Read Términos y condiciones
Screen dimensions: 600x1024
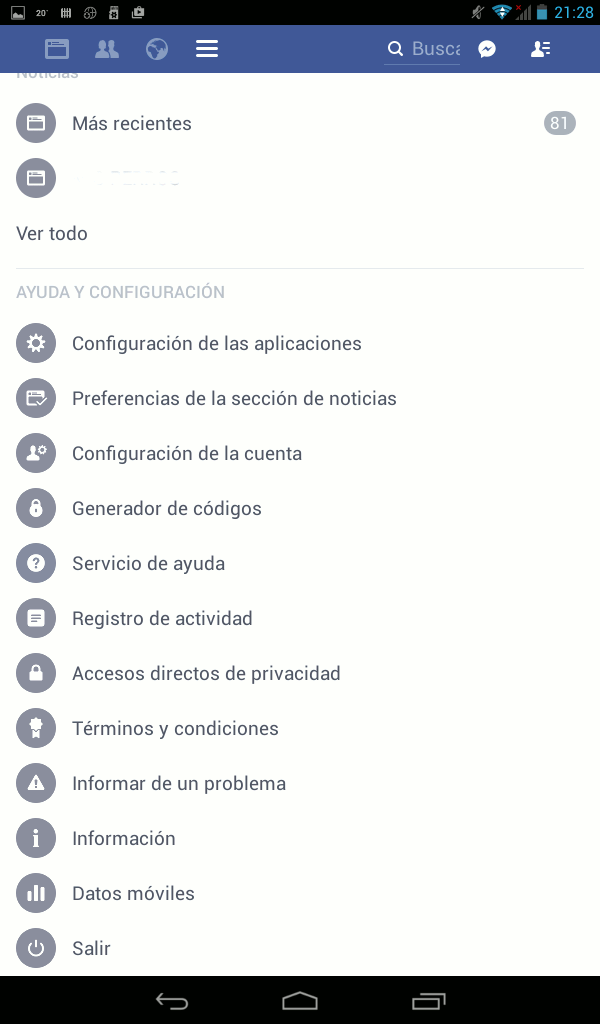click(175, 729)
